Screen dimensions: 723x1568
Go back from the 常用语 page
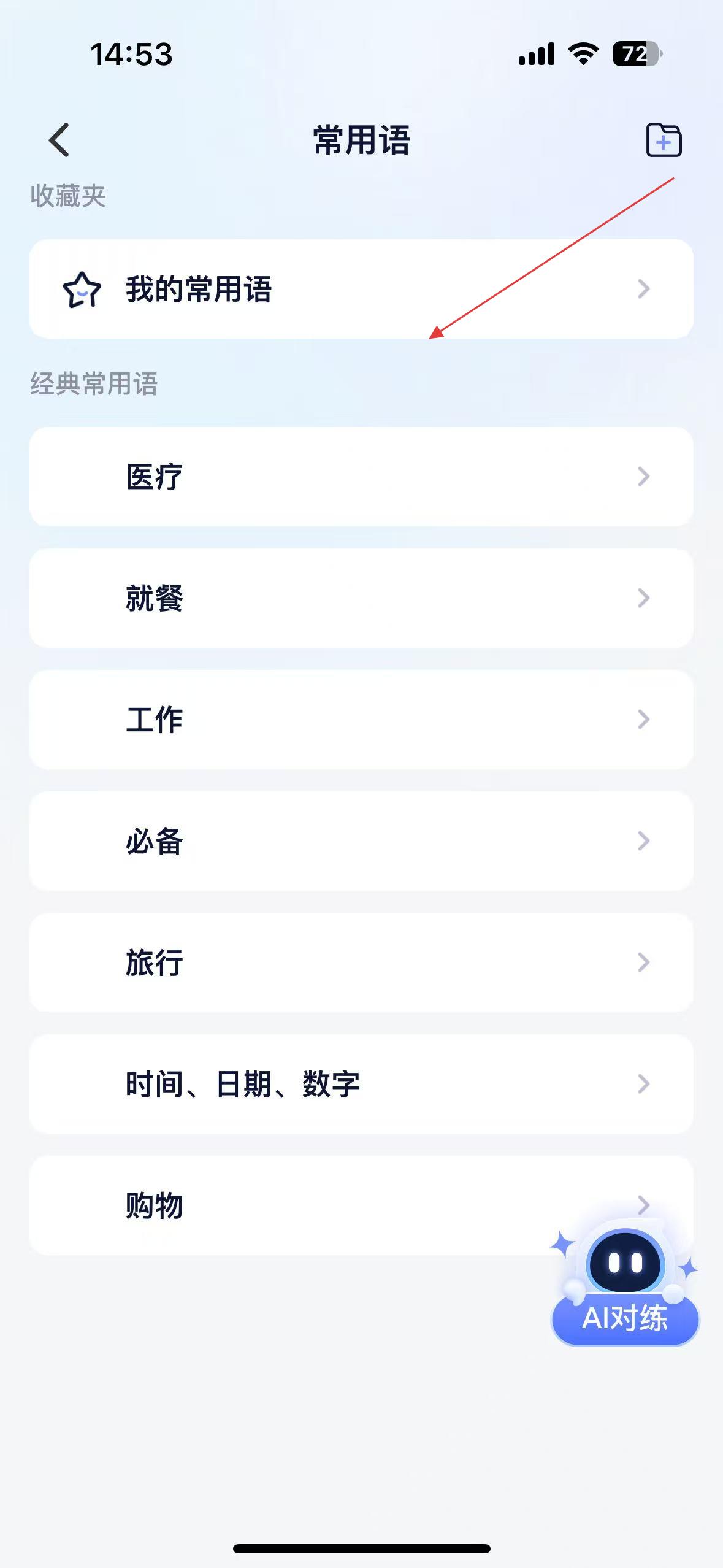click(x=59, y=140)
